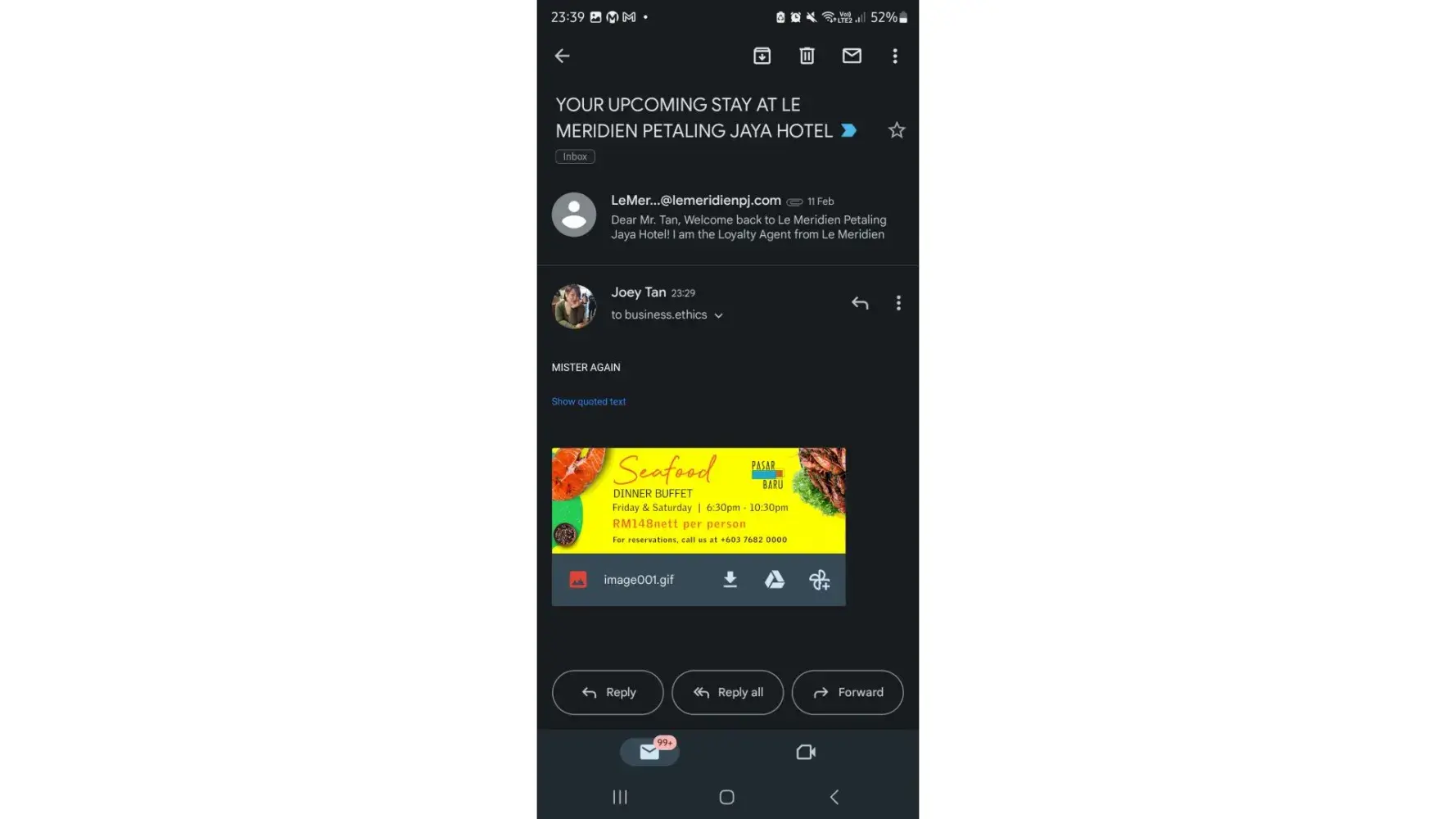The width and height of the screenshot is (1456, 819).
Task: Switch to the Meet tab
Action: coord(806,752)
